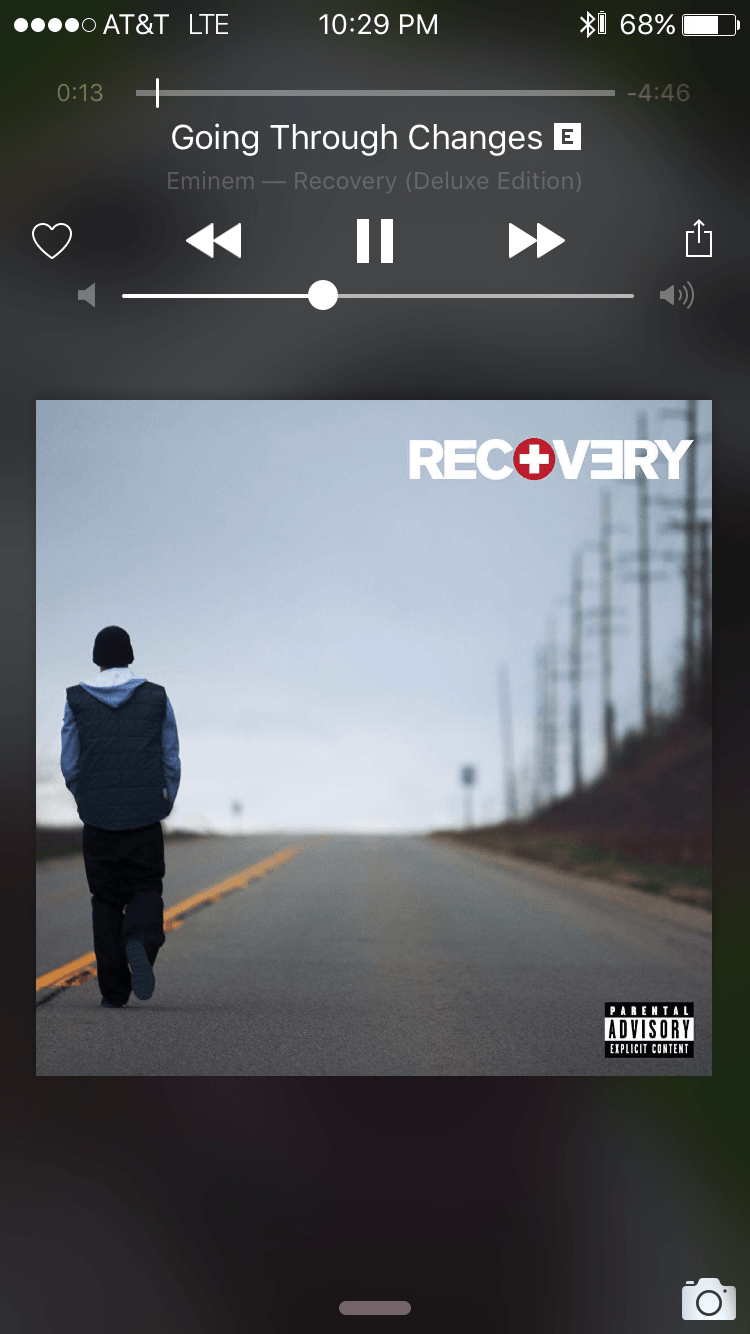Tap the playback progress bar to seek
750x1334 pixels.
(x=375, y=93)
